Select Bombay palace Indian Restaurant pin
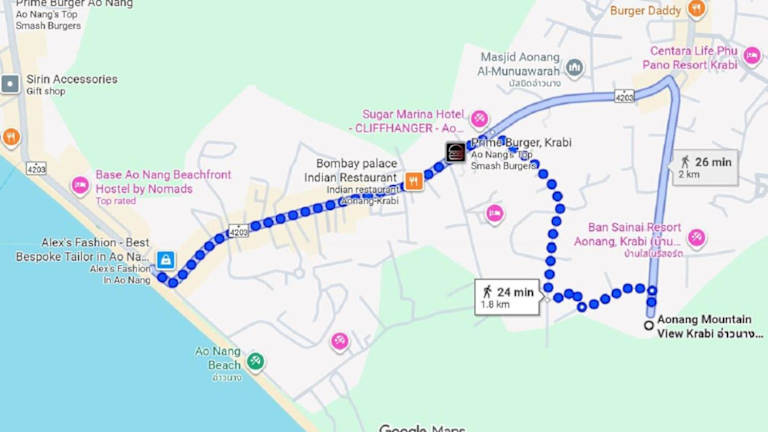768x432 pixels. click(x=414, y=181)
